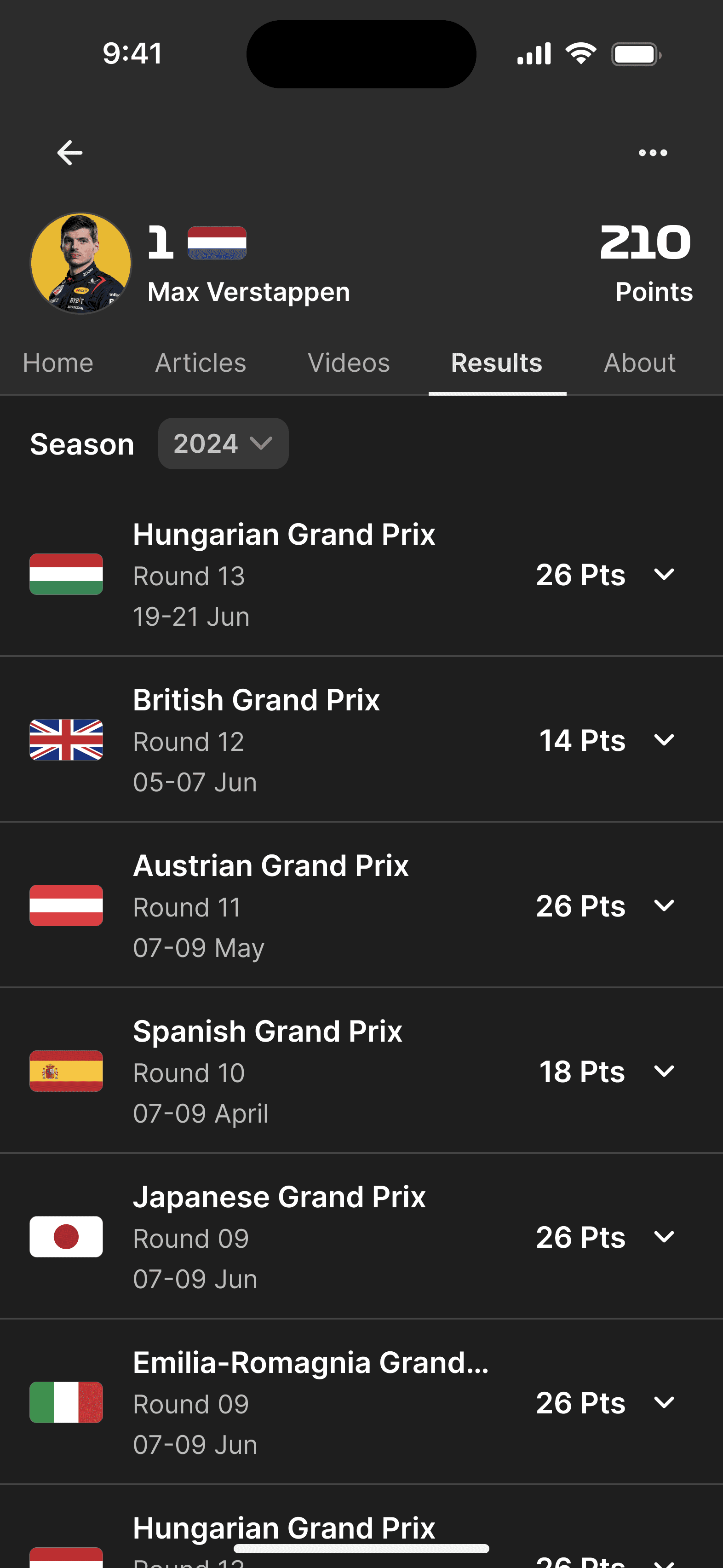723x1568 pixels.
Task: Switch to the Articles tab
Action: [x=201, y=363]
